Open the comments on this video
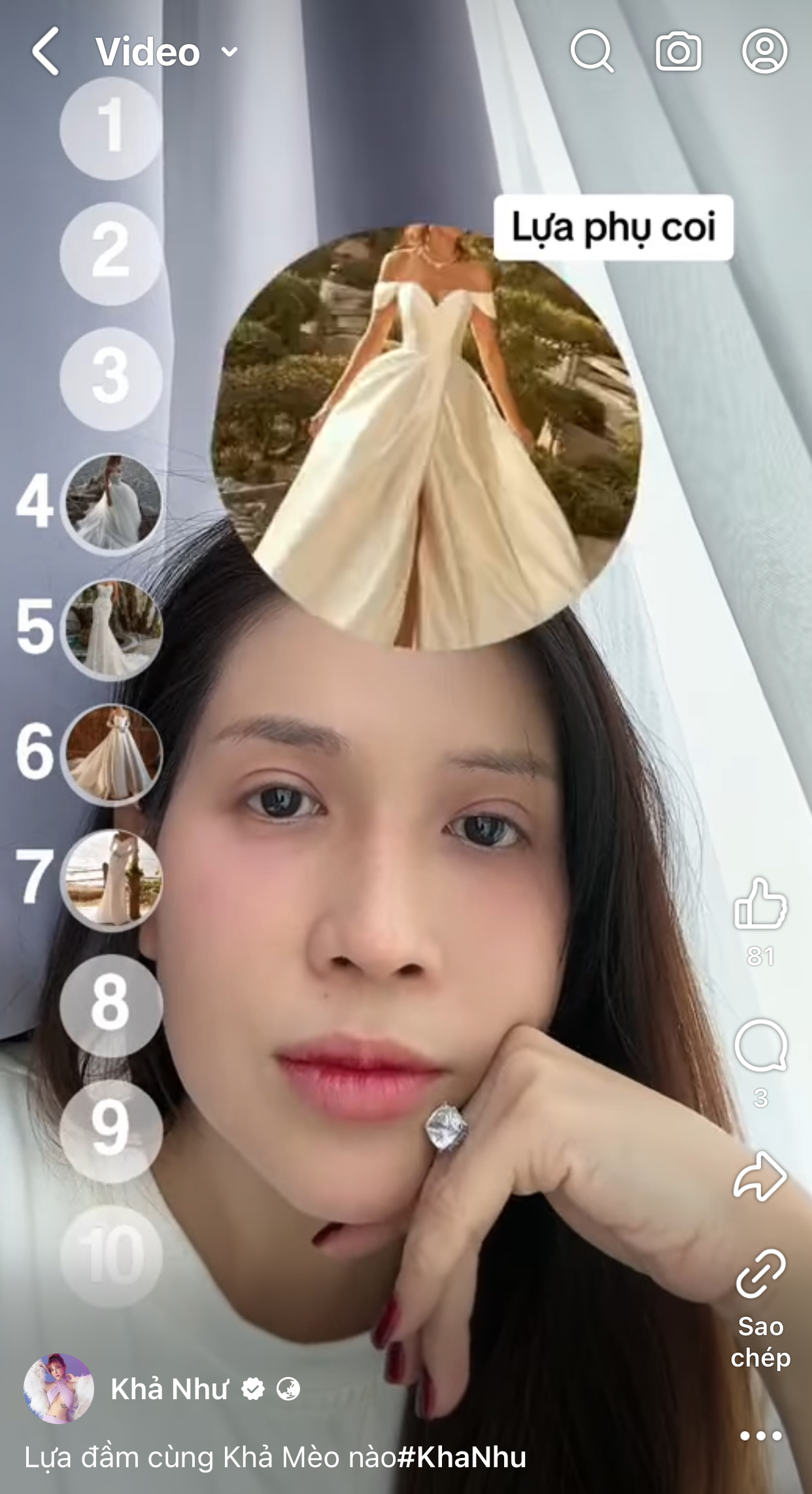This screenshot has height=1494, width=812. 760,1045
